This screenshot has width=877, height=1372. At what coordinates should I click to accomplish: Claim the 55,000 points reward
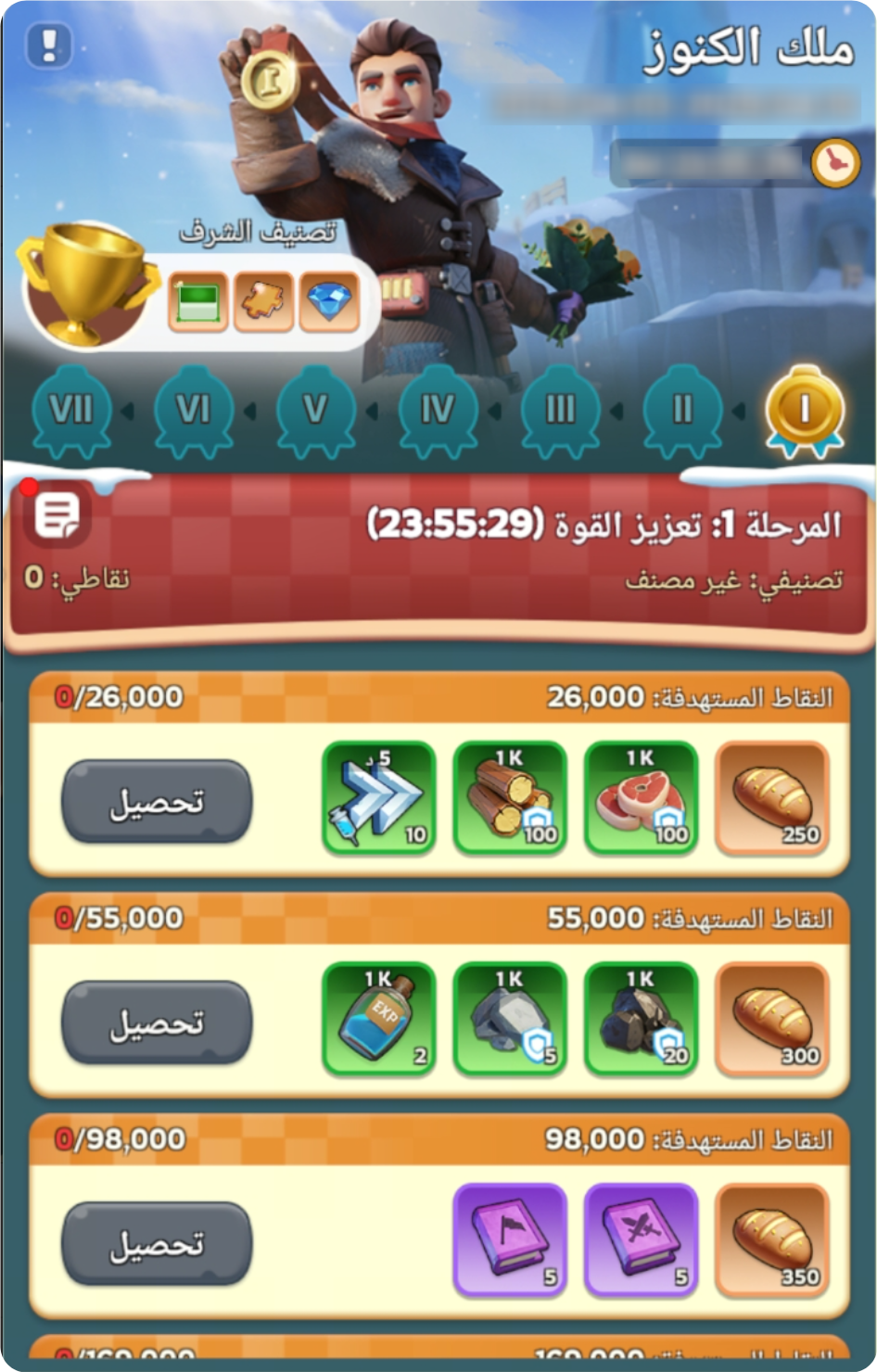tap(157, 1023)
